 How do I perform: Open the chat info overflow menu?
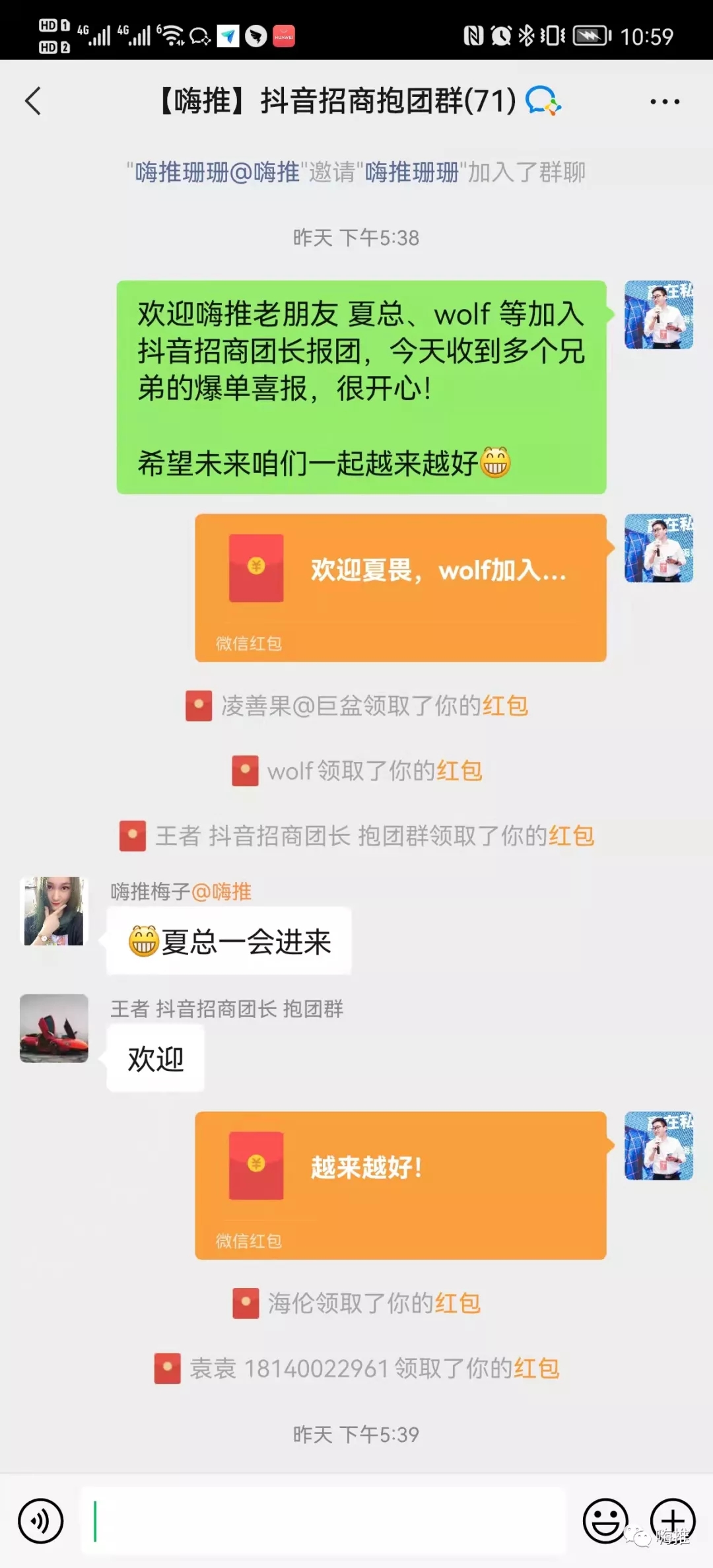pyautogui.click(x=664, y=101)
